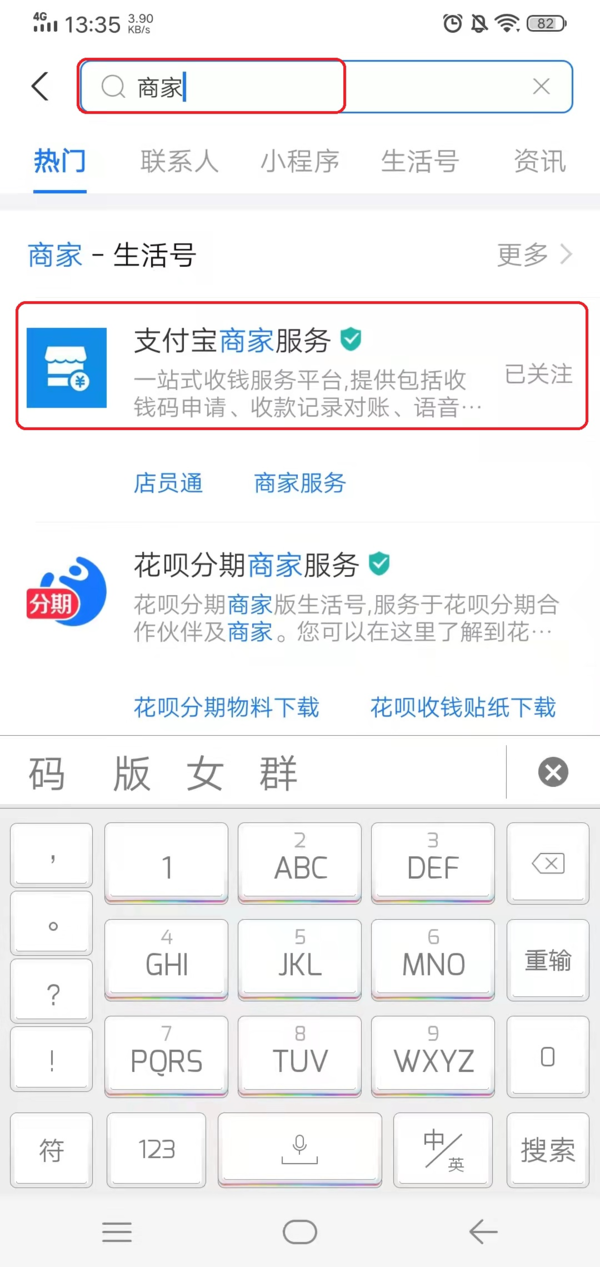The height and width of the screenshot is (1267, 600).
Task: Show 更多 生活号 results
Action: pos(535,254)
